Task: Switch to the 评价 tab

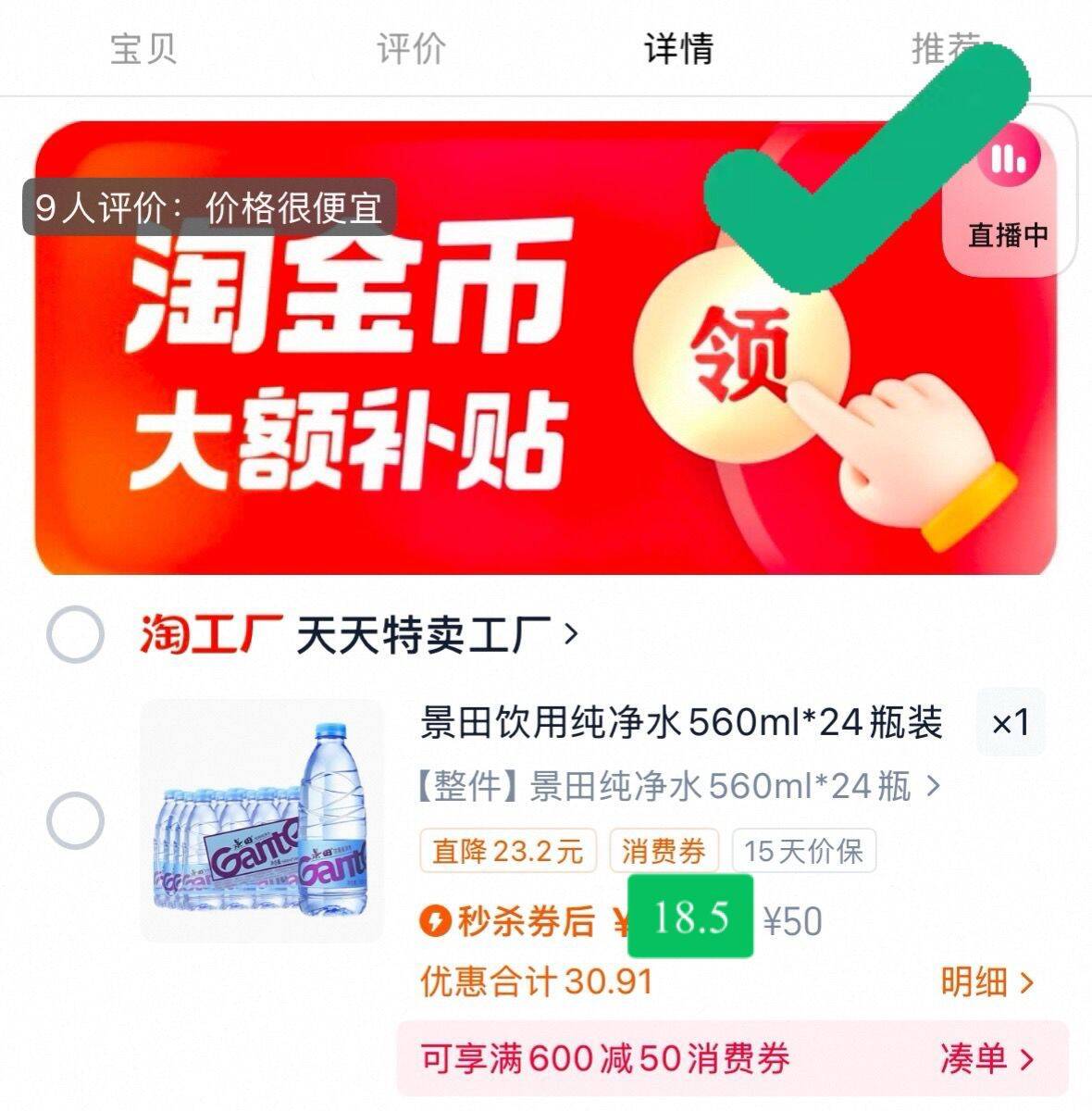Action: coord(411,48)
